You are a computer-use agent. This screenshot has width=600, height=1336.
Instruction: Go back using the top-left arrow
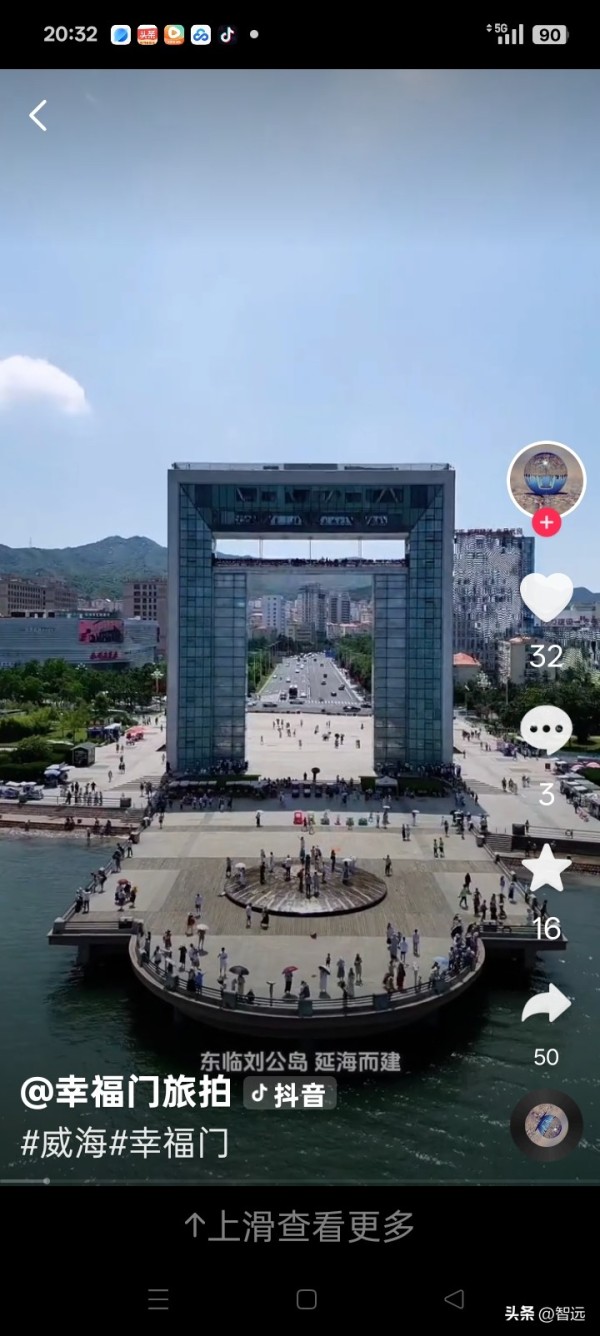[x=38, y=116]
